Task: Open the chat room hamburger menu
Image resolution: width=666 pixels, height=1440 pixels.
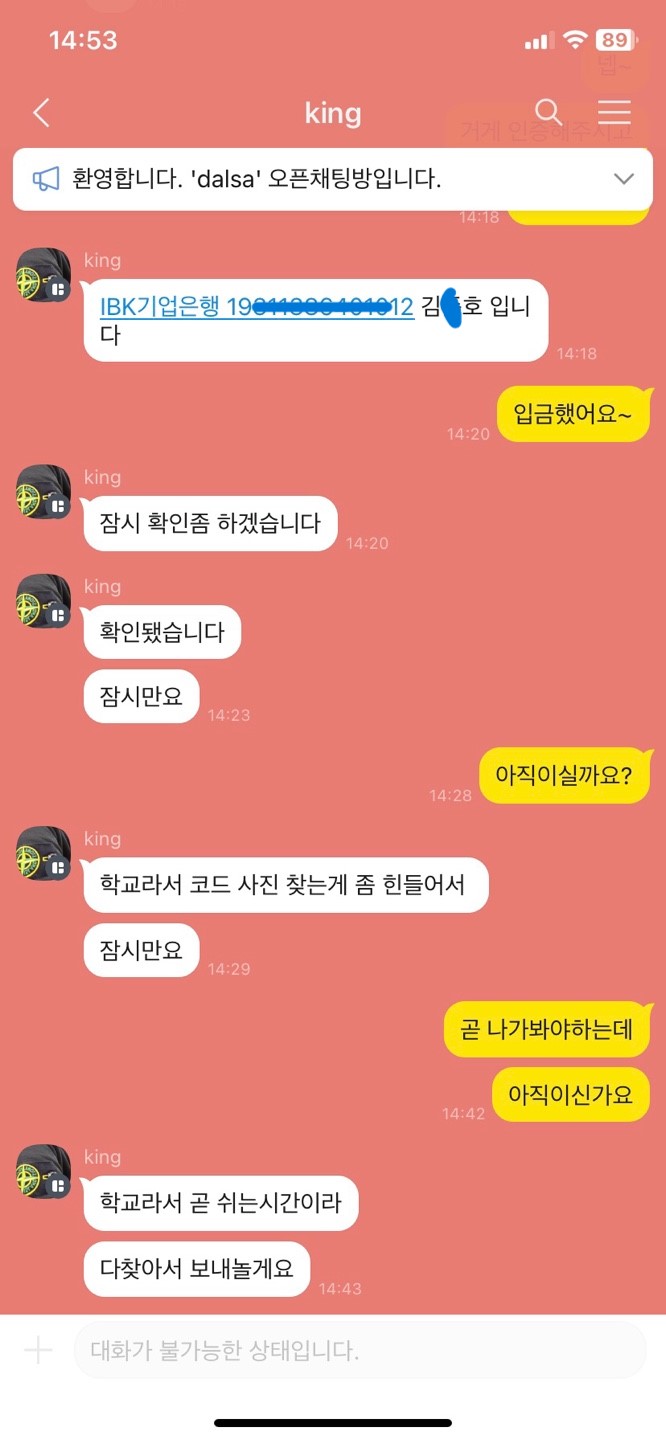Action: pos(614,112)
